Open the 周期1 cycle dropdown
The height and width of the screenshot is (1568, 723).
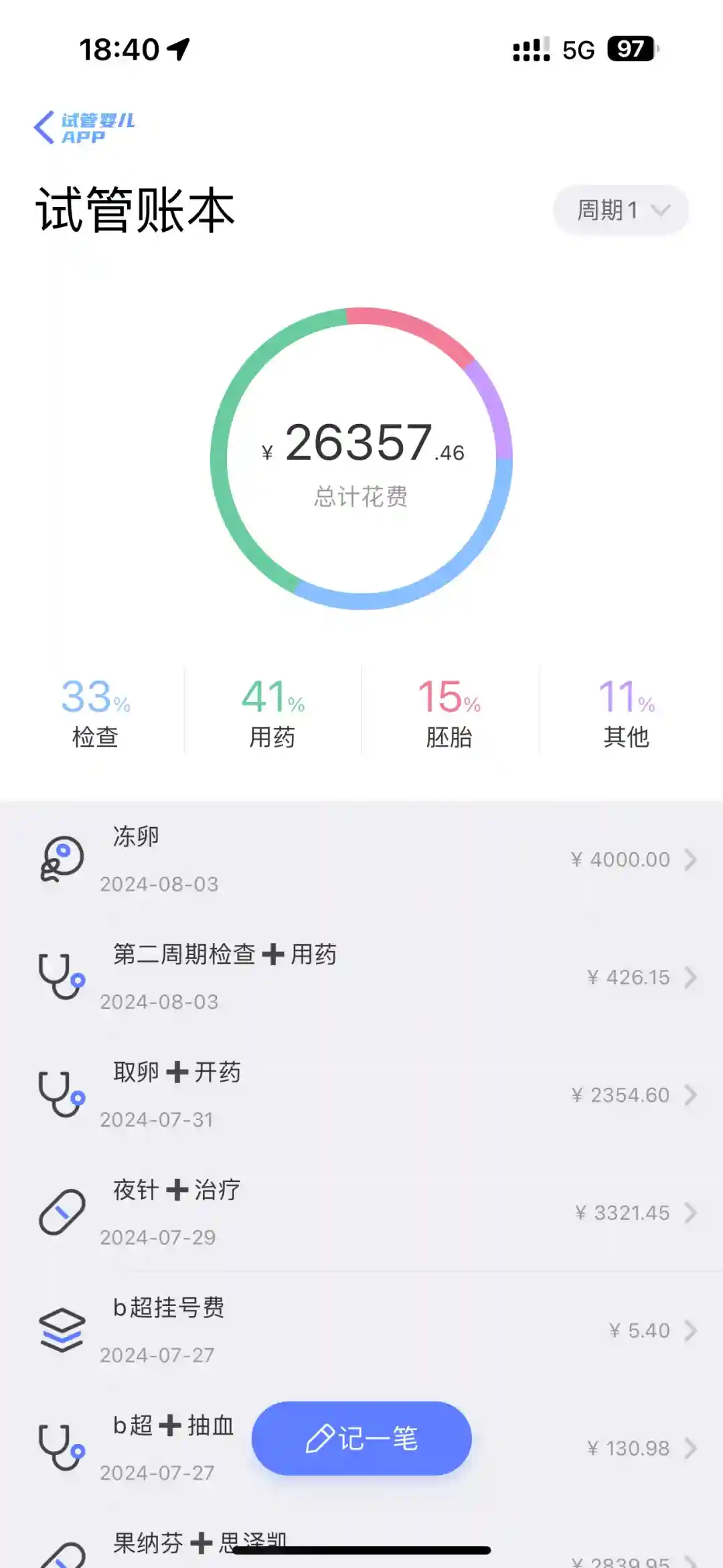point(621,210)
